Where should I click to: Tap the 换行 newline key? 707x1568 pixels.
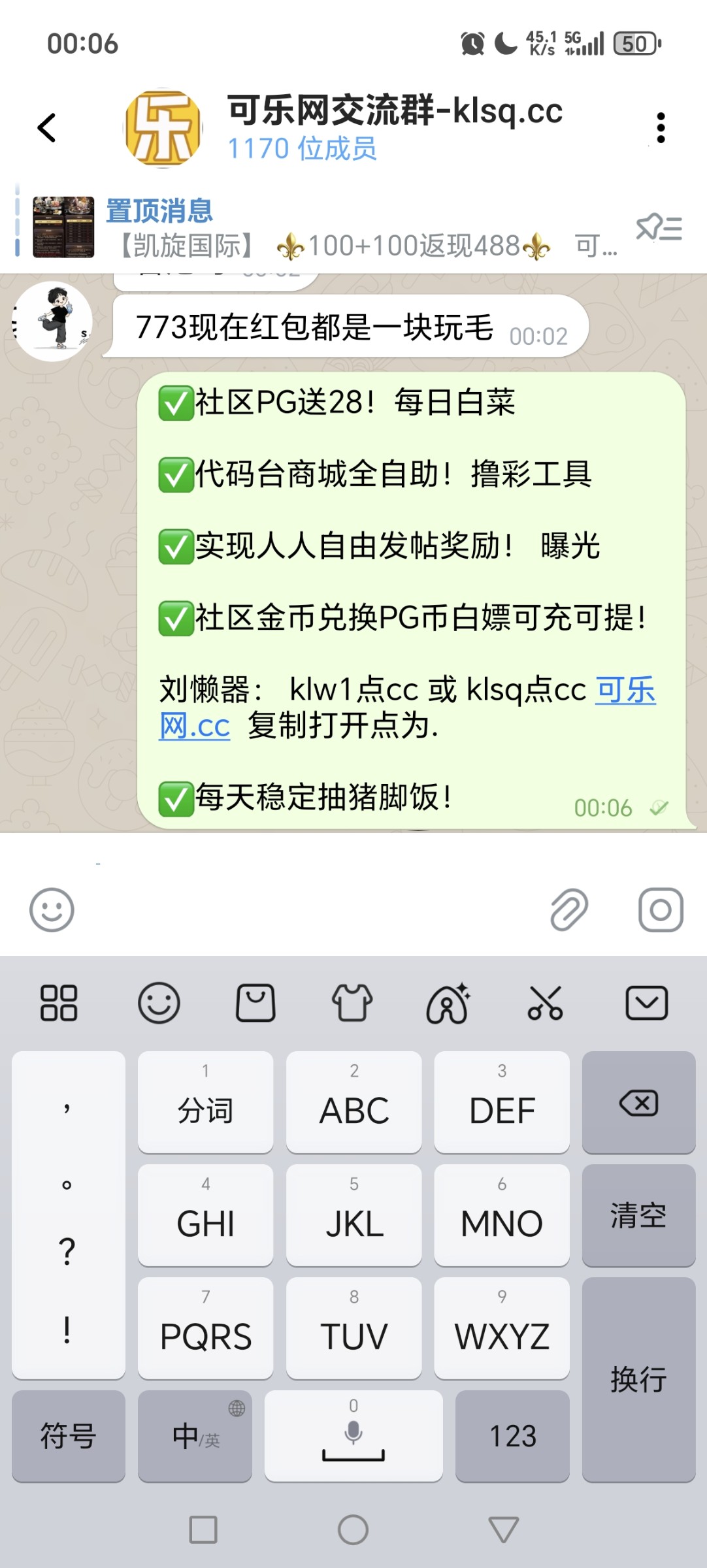tap(638, 1379)
